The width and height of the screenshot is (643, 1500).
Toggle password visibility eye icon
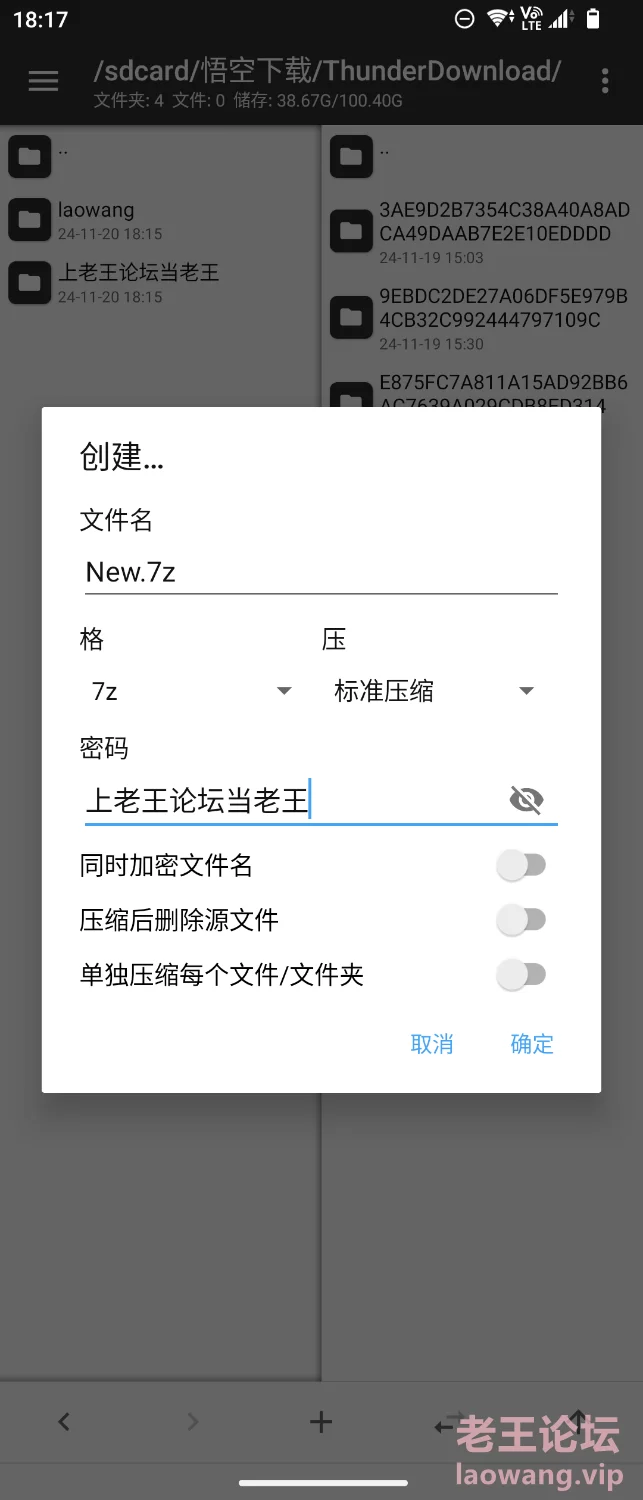[526, 800]
